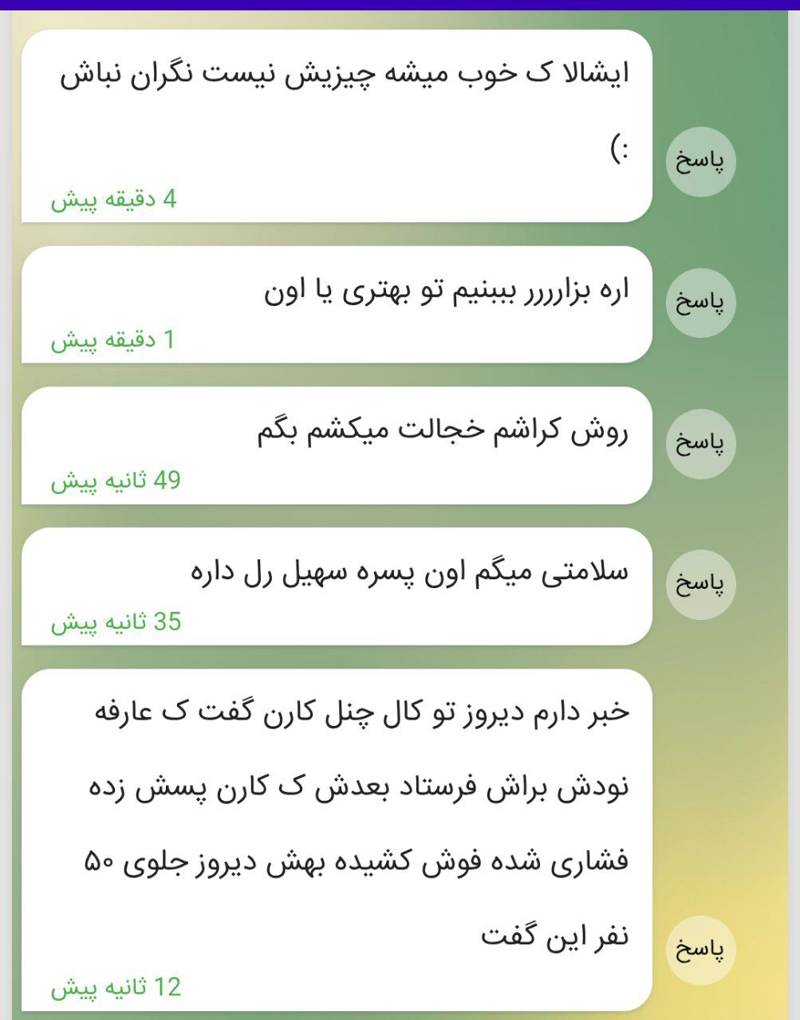Reply to the message mentioning سهیل

tap(701, 585)
